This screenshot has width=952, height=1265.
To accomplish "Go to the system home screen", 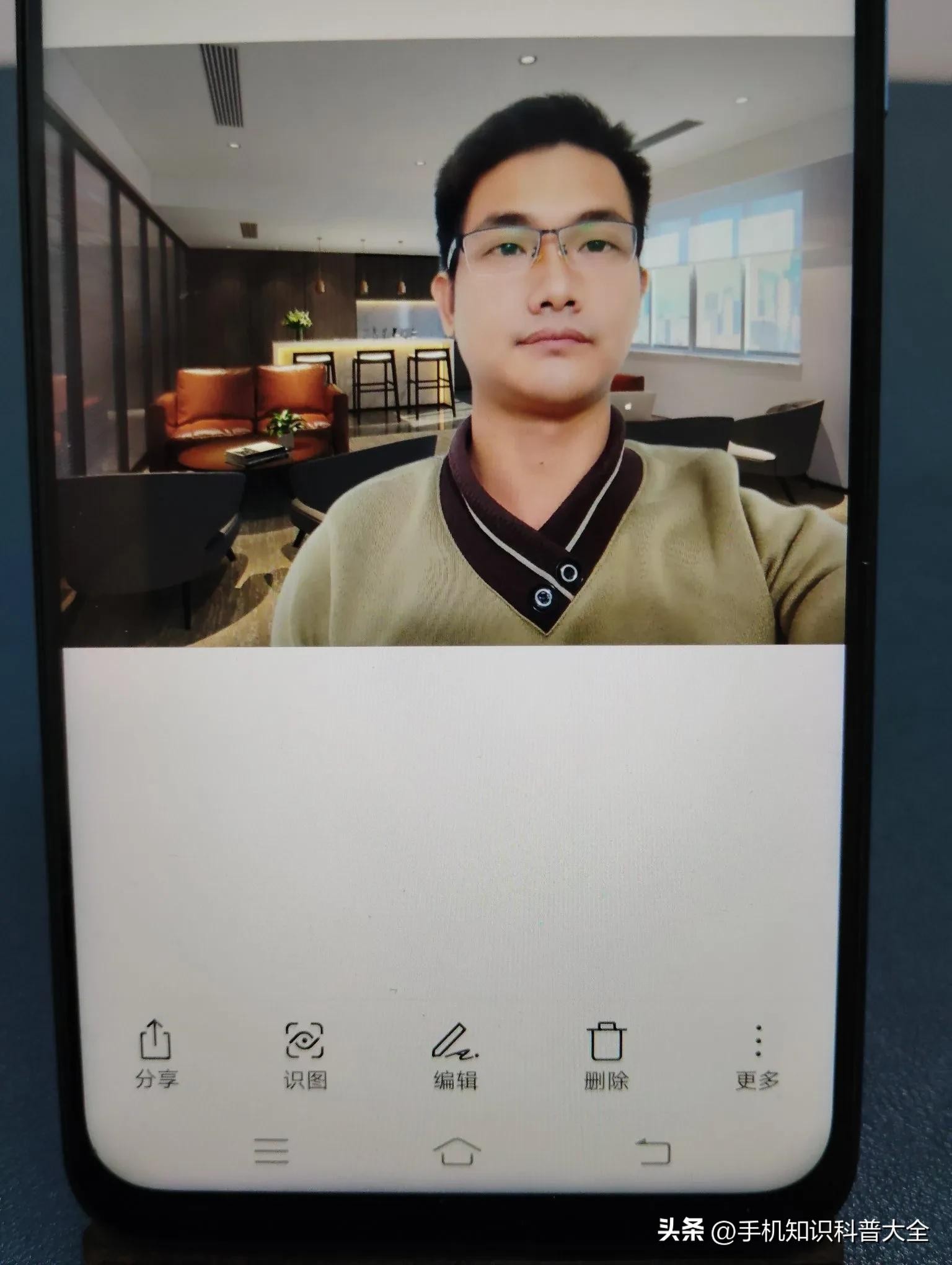I will 457,1152.
